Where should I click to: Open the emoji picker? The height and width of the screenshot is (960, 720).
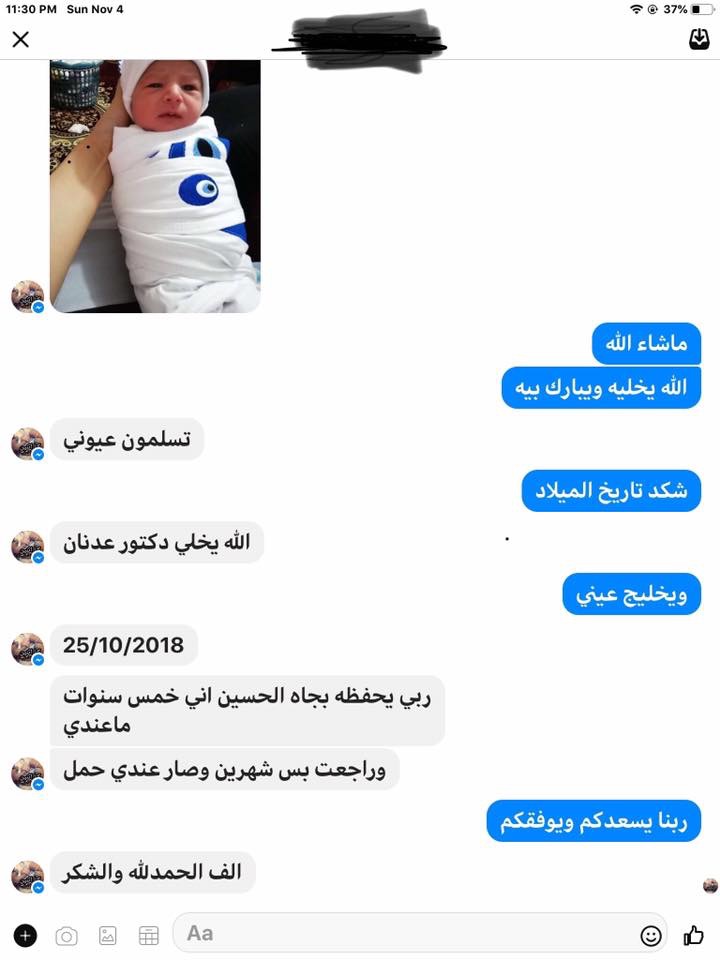[x=651, y=935]
